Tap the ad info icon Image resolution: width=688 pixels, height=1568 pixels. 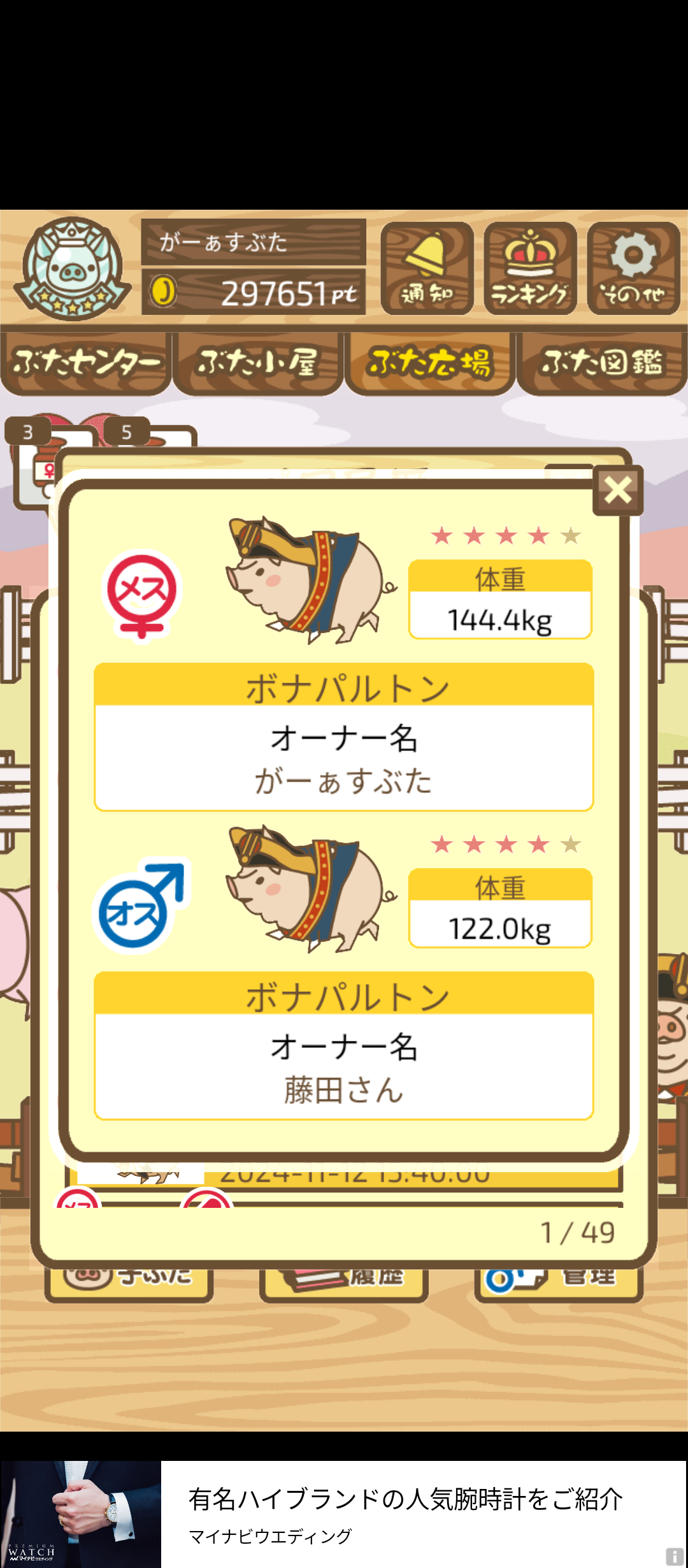pyautogui.click(x=674, y=1556)
